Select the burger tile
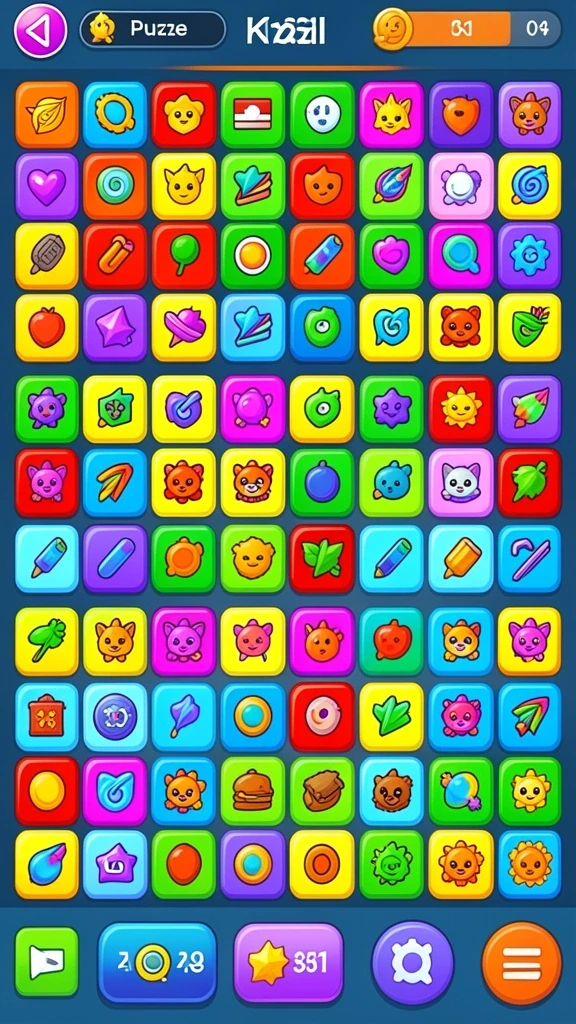The image size is (576, 1024). pyautogui.click(x=253, y=790)
